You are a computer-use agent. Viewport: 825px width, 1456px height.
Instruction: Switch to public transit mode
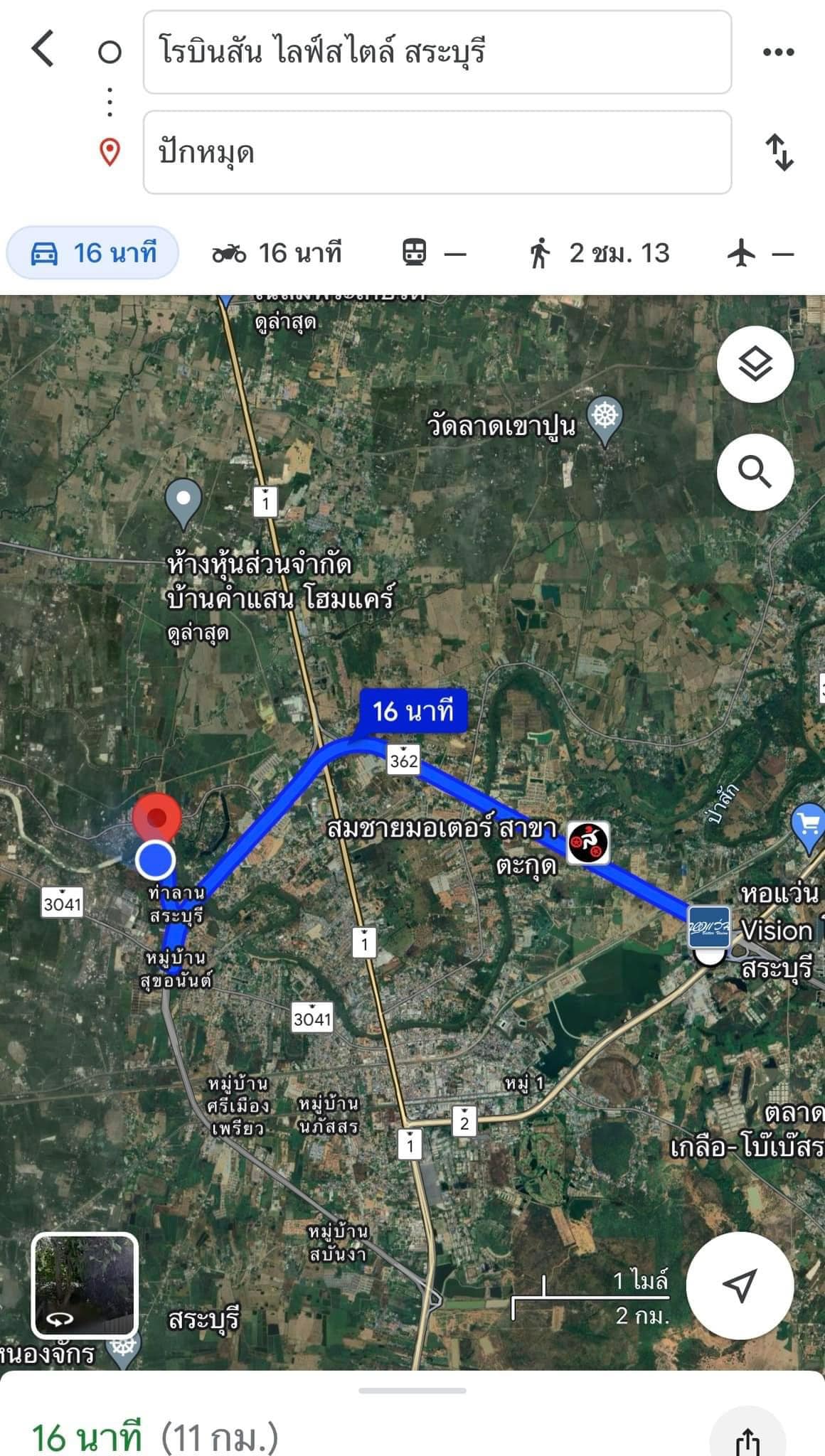[x=434, y=253]
